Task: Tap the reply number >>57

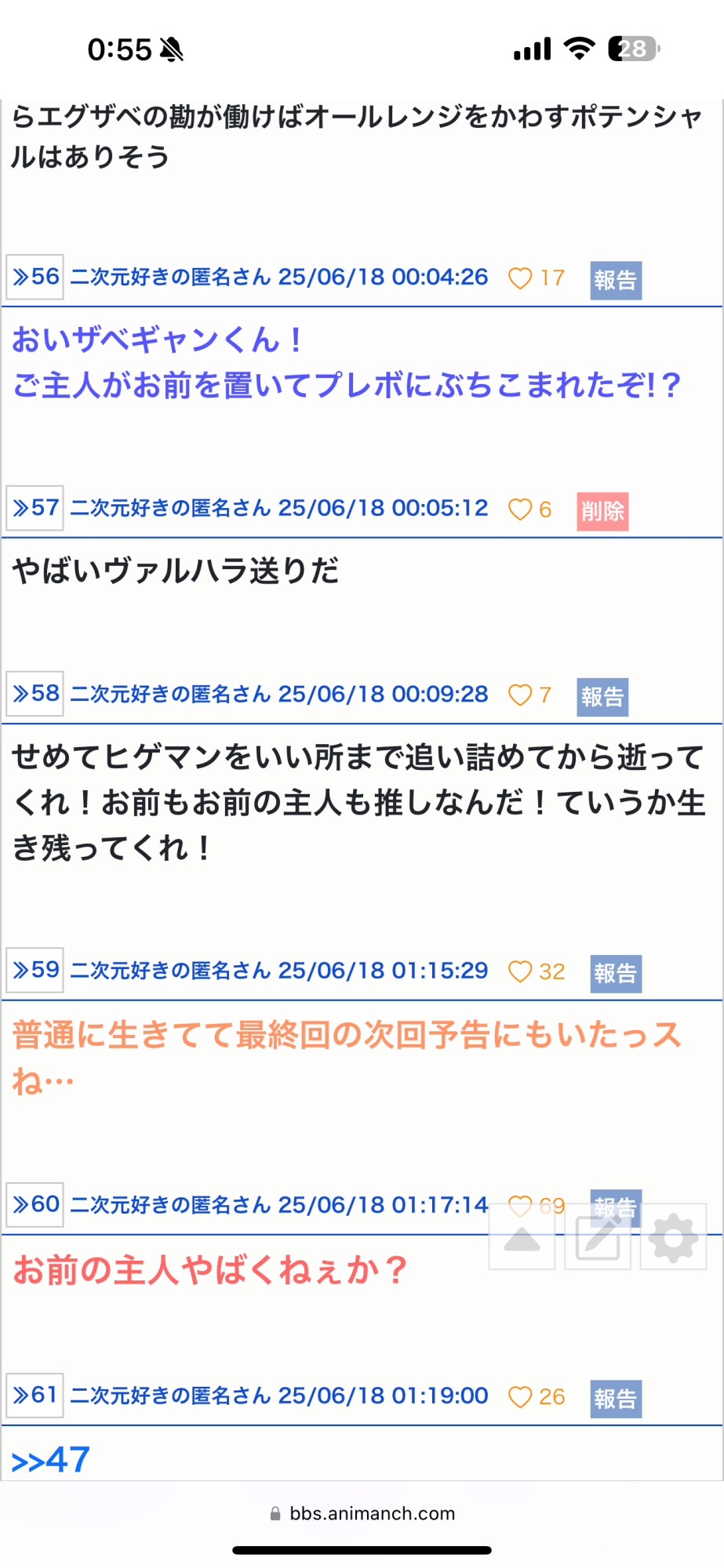Action: (35, 509)
